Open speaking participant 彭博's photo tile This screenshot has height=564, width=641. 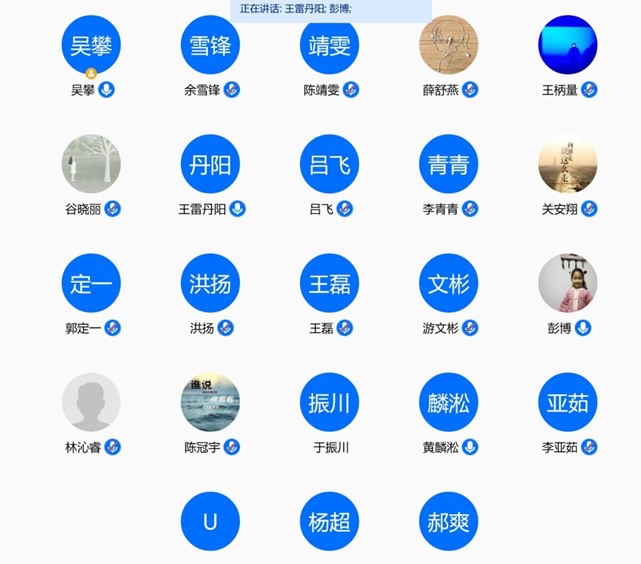567,283
